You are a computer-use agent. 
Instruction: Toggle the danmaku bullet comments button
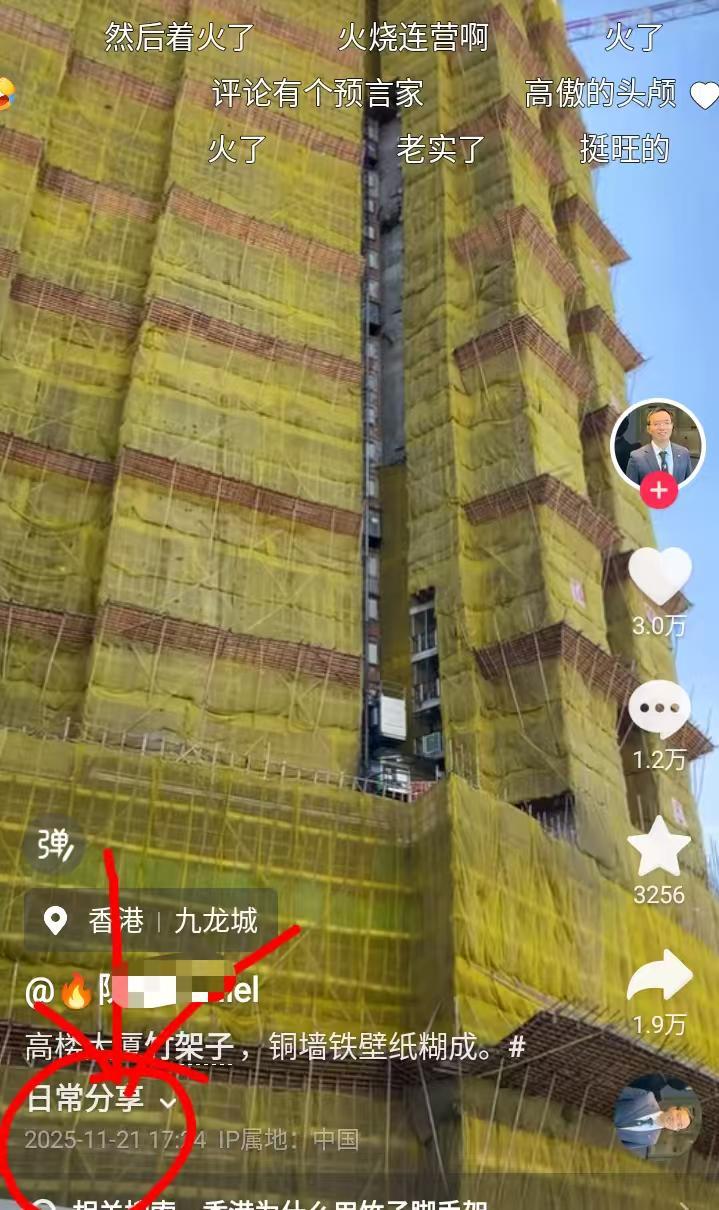point(53,846)
